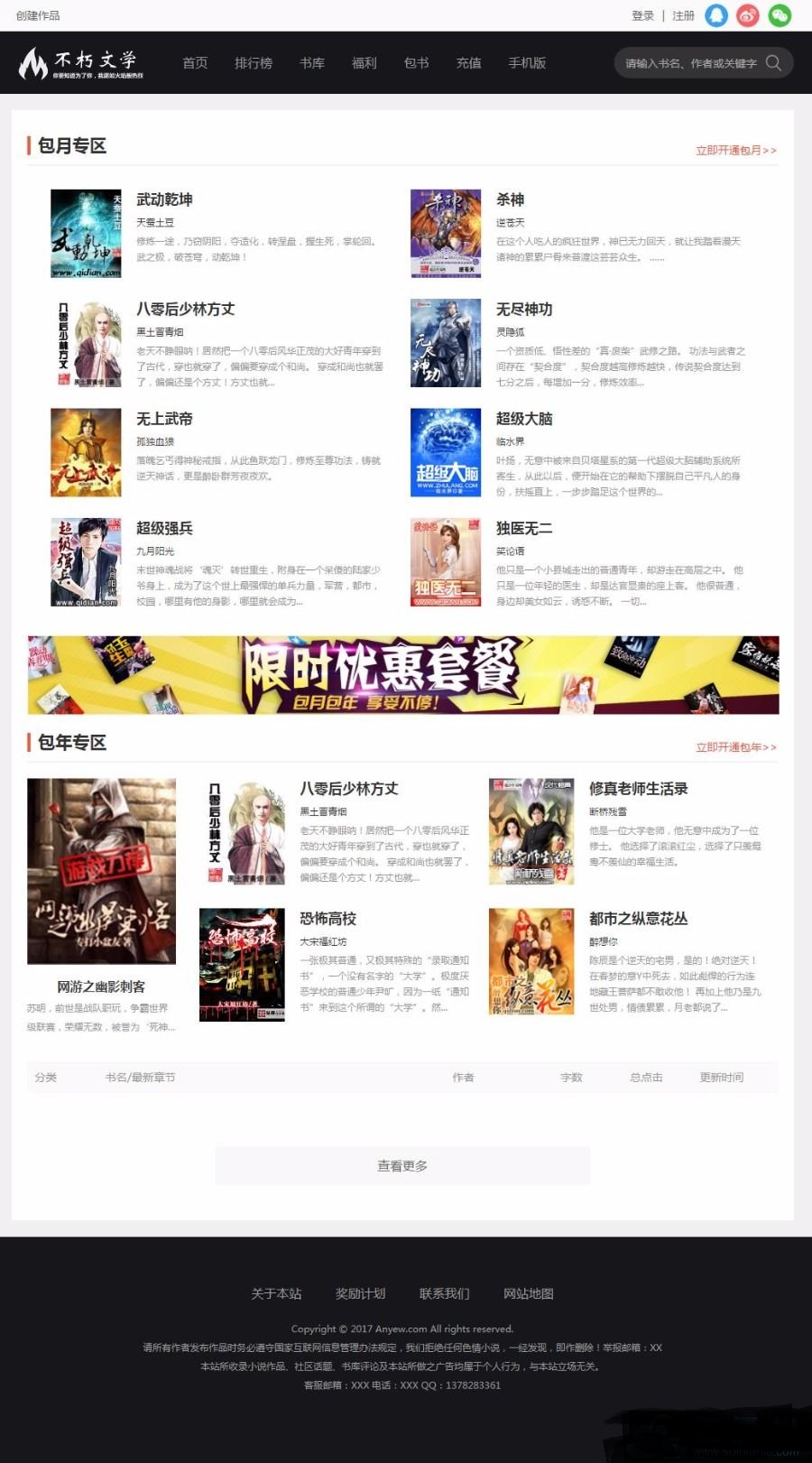Image resolution: width=812 pixels, height=1463 pixels.
Task: Tap the 登录 login link
Action: (x=642, y=15)
